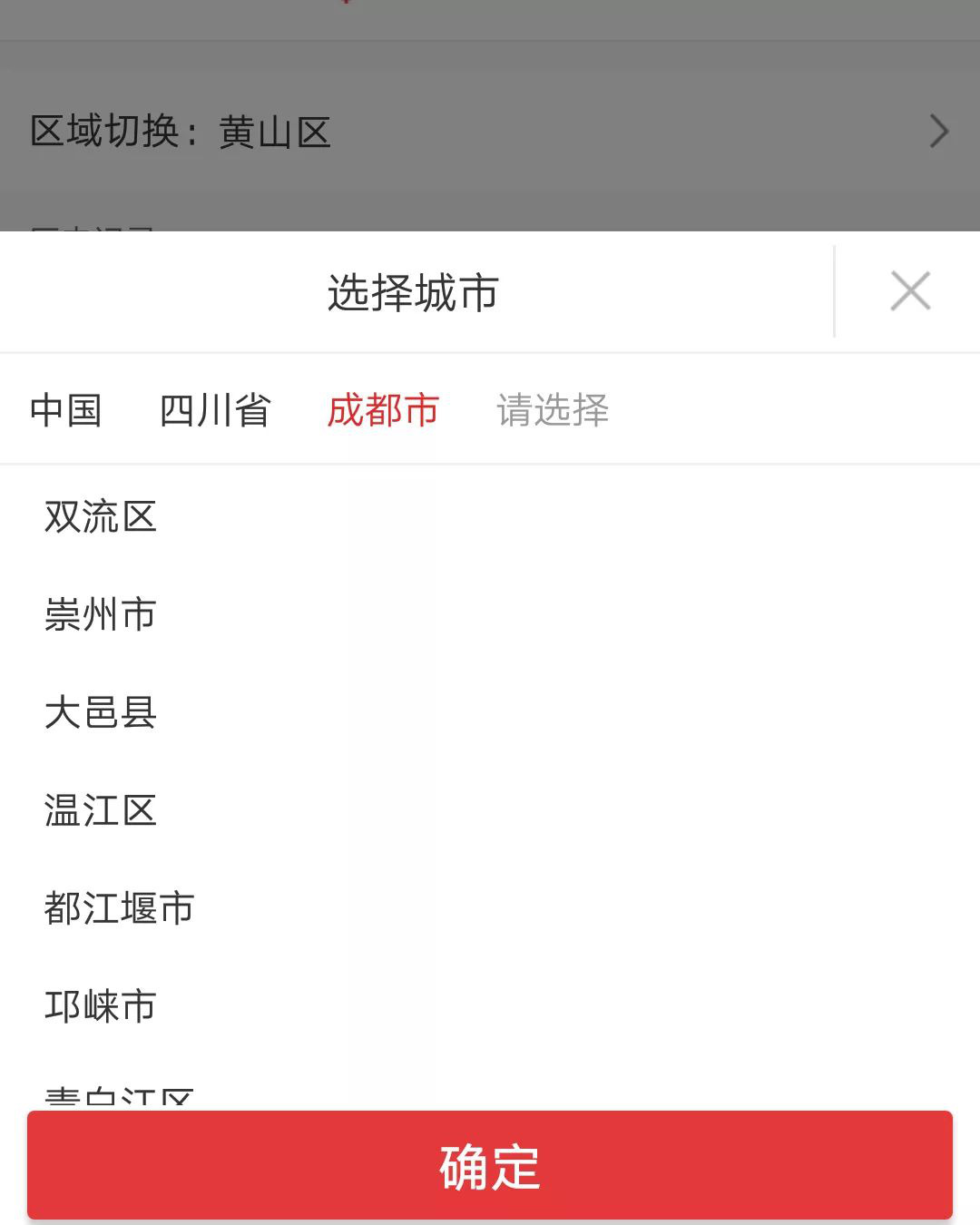Close the 选择城市 dialog
980x1225 pixels.
pos(910,291)
